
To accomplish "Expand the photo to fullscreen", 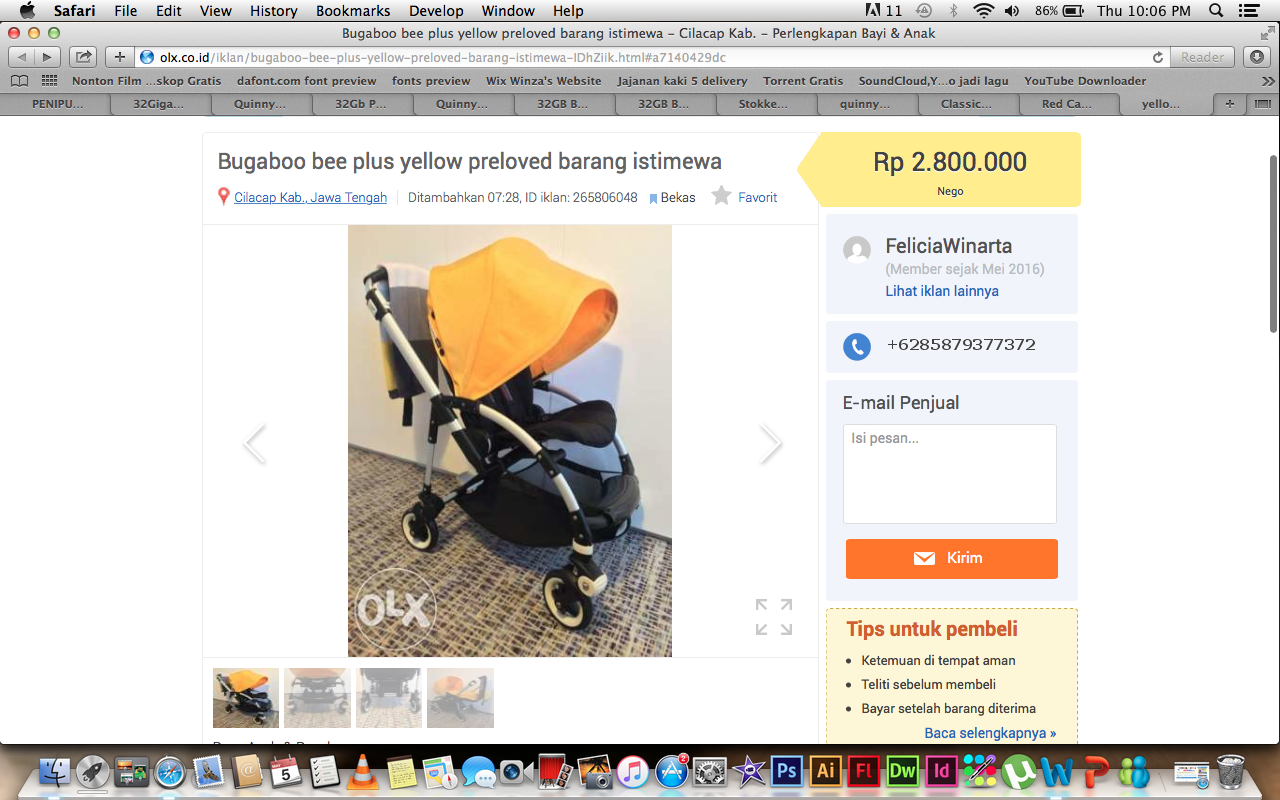I will [x=774, y=617].
